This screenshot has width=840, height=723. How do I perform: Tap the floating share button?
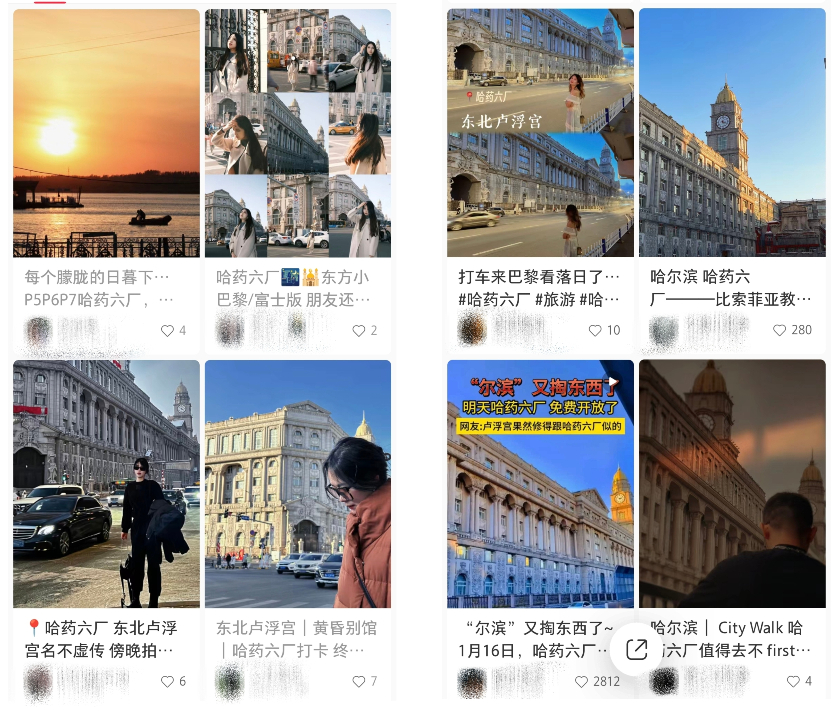[636, 649]
